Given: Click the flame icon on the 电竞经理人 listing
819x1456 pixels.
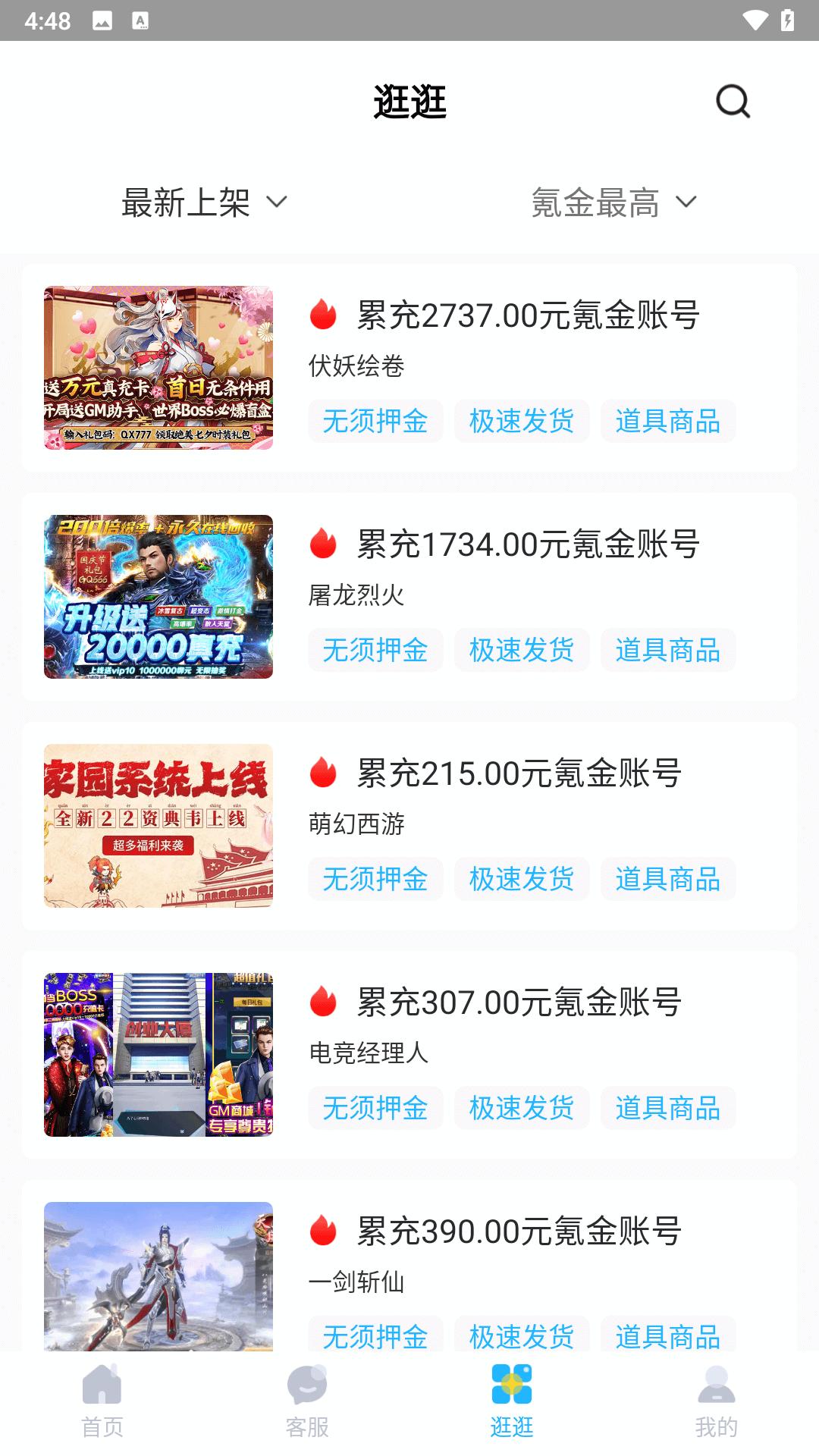Looking at the screenshot, I should (324, 1003).
